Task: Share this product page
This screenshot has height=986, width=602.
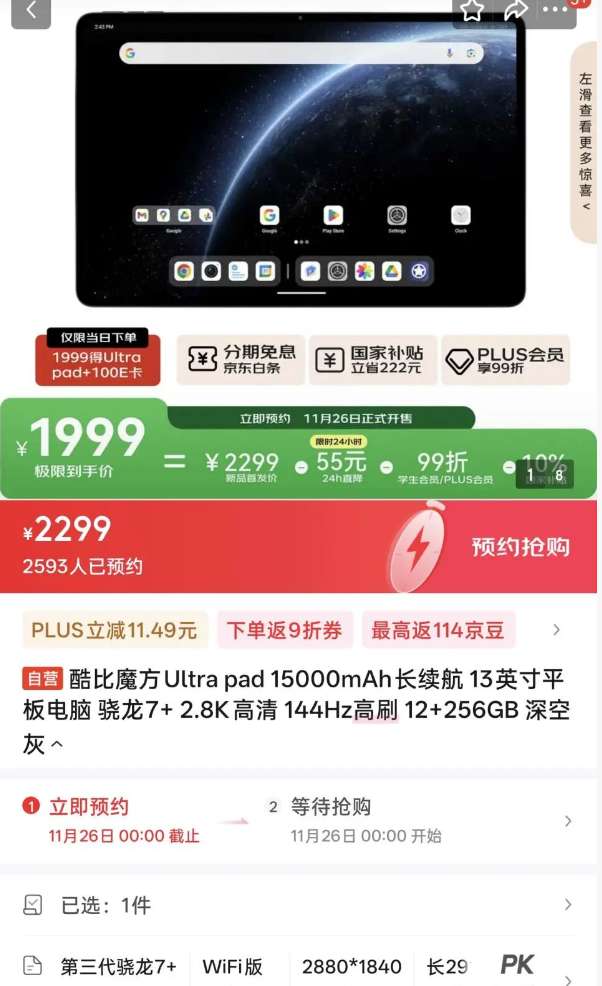Action: [x=515, y=11]
